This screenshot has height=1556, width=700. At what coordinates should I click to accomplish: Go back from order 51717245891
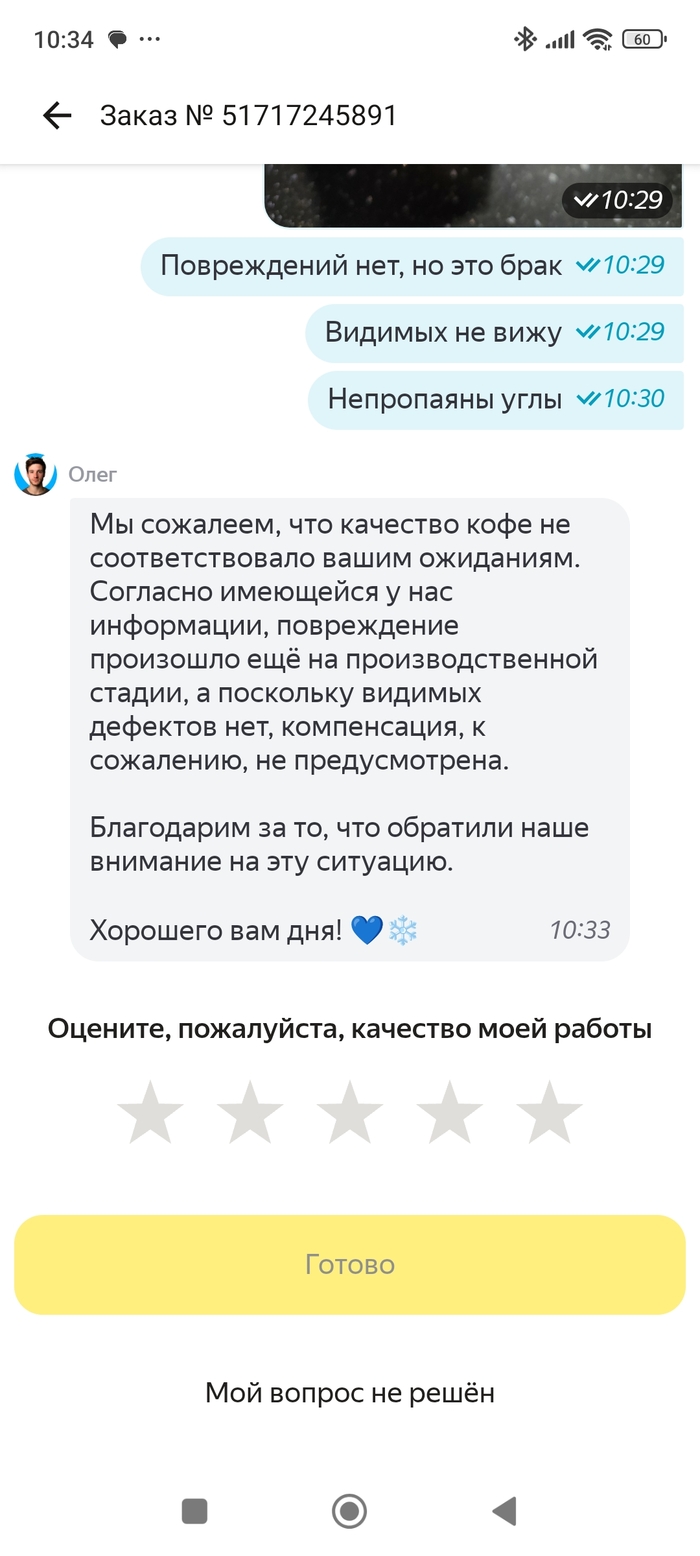(x=57, y=116)
